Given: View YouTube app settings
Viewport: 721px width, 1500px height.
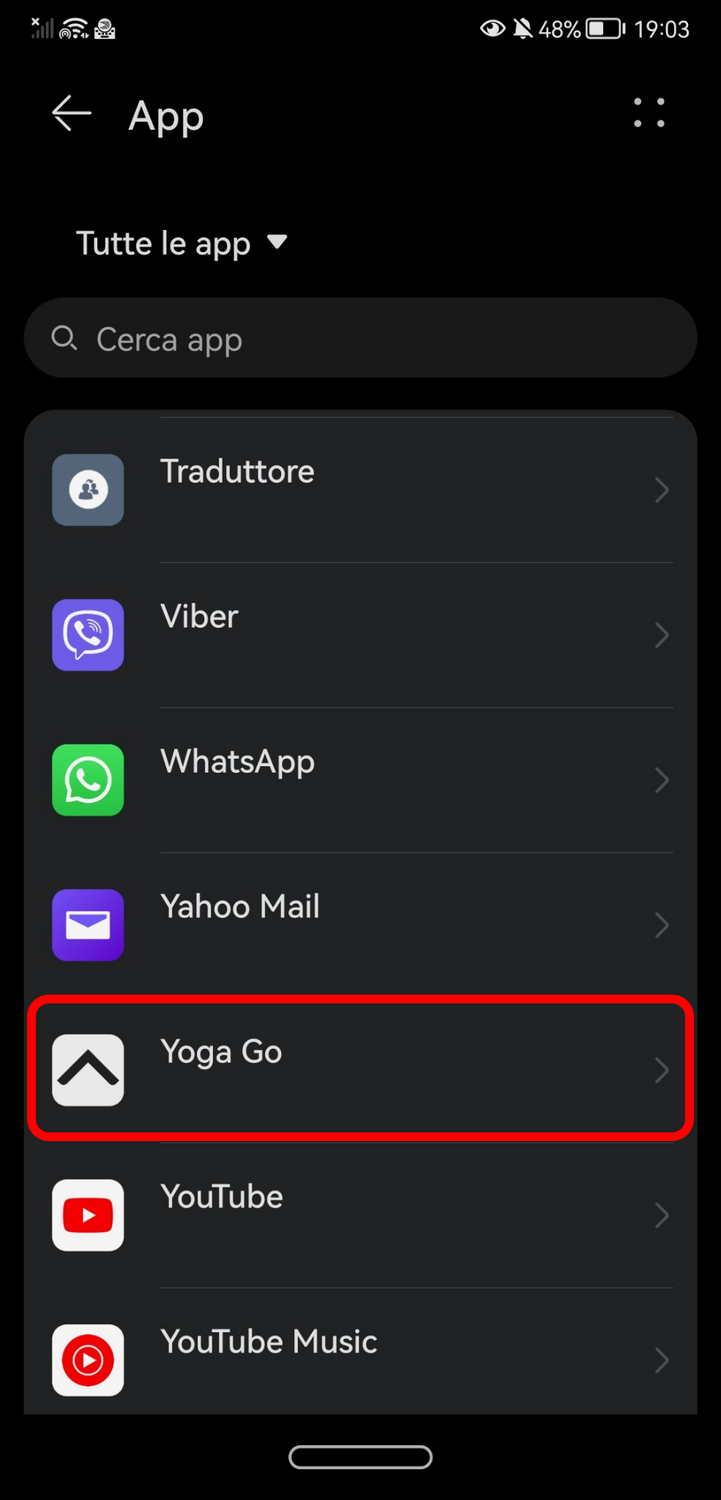Looking at the screenshot, I should tap(360, 1215).
